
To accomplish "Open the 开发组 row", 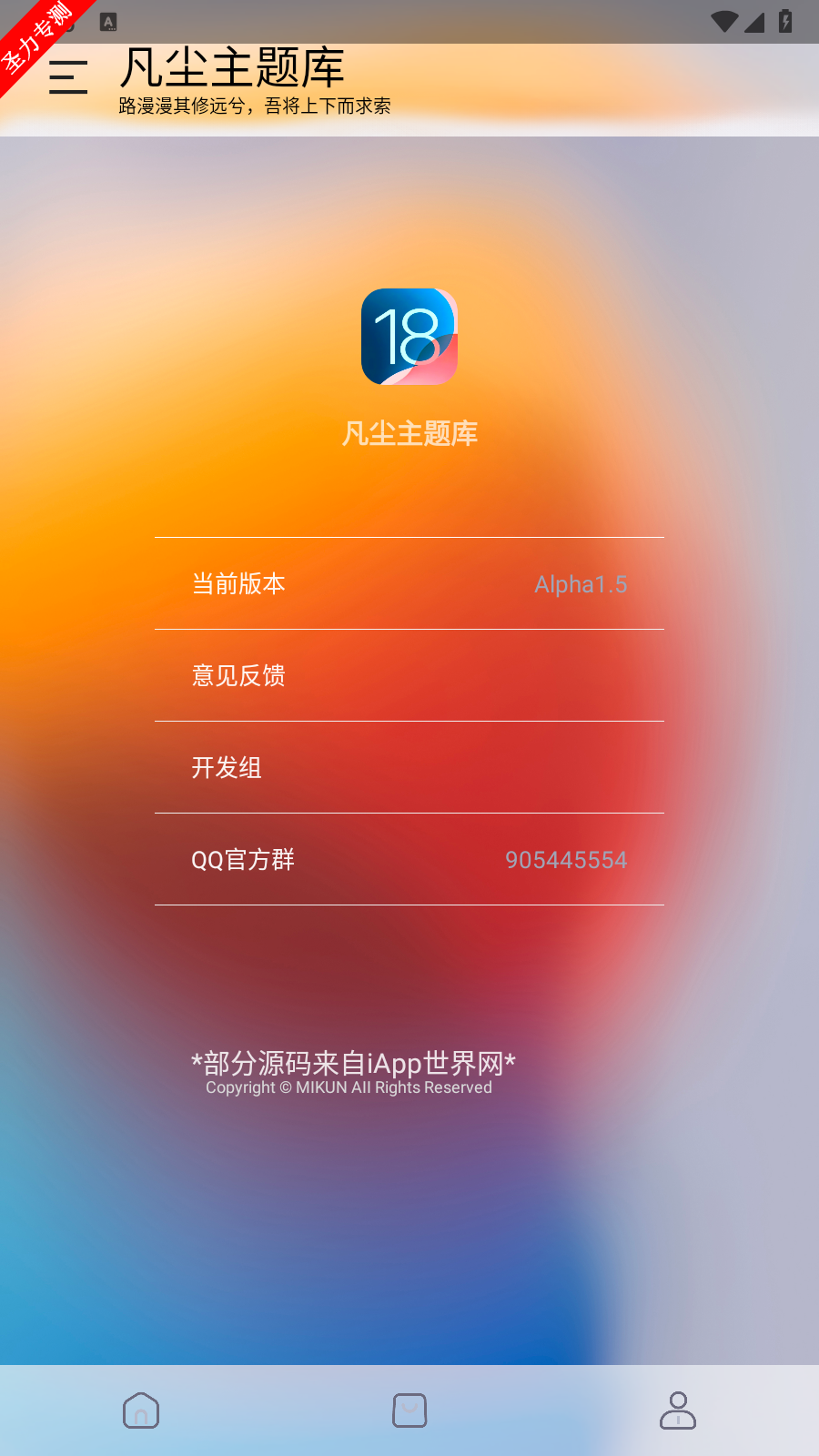I will 409,767.
